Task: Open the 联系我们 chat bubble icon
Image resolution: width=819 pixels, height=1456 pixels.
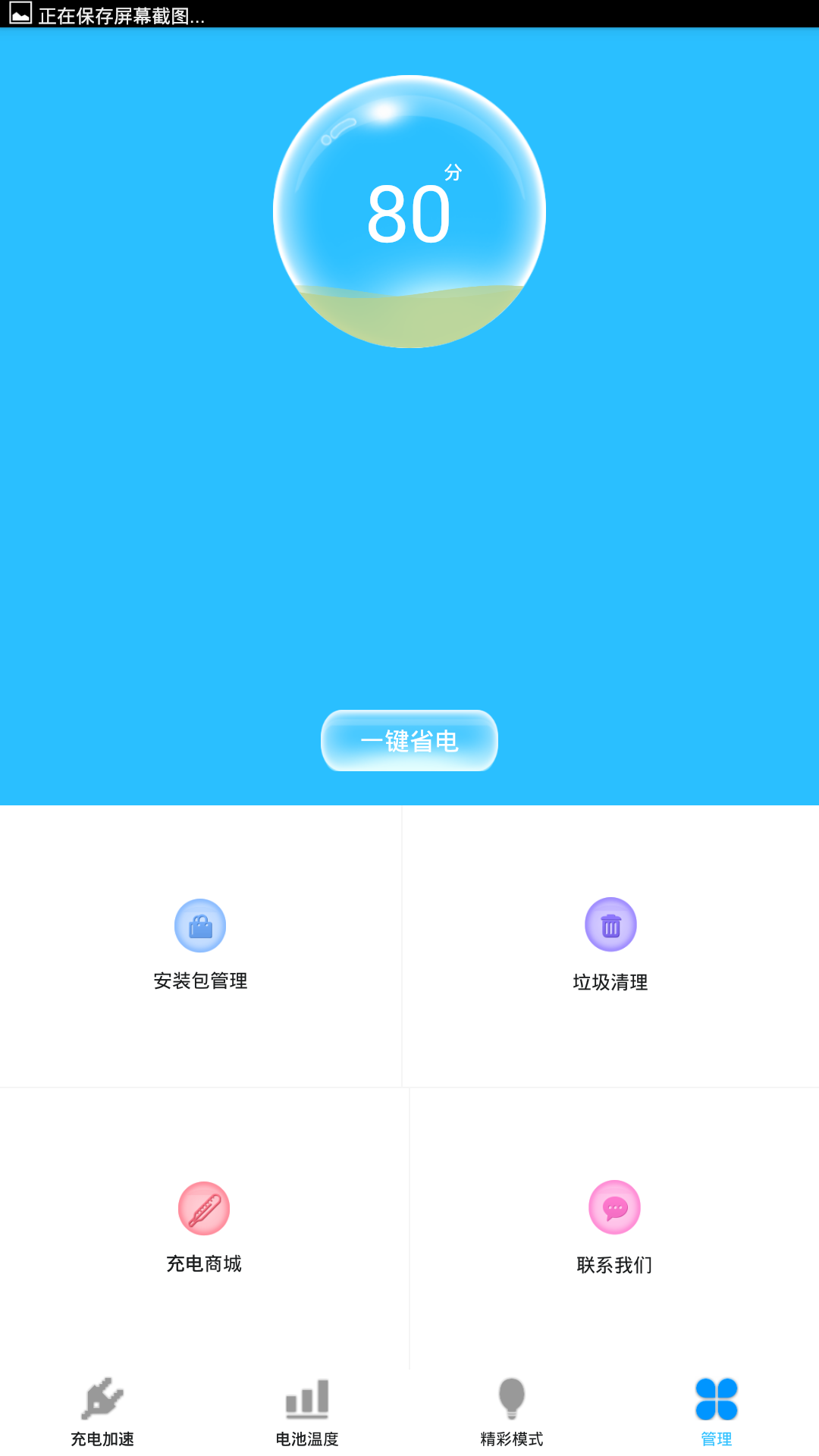Action: click(614, 1209)
